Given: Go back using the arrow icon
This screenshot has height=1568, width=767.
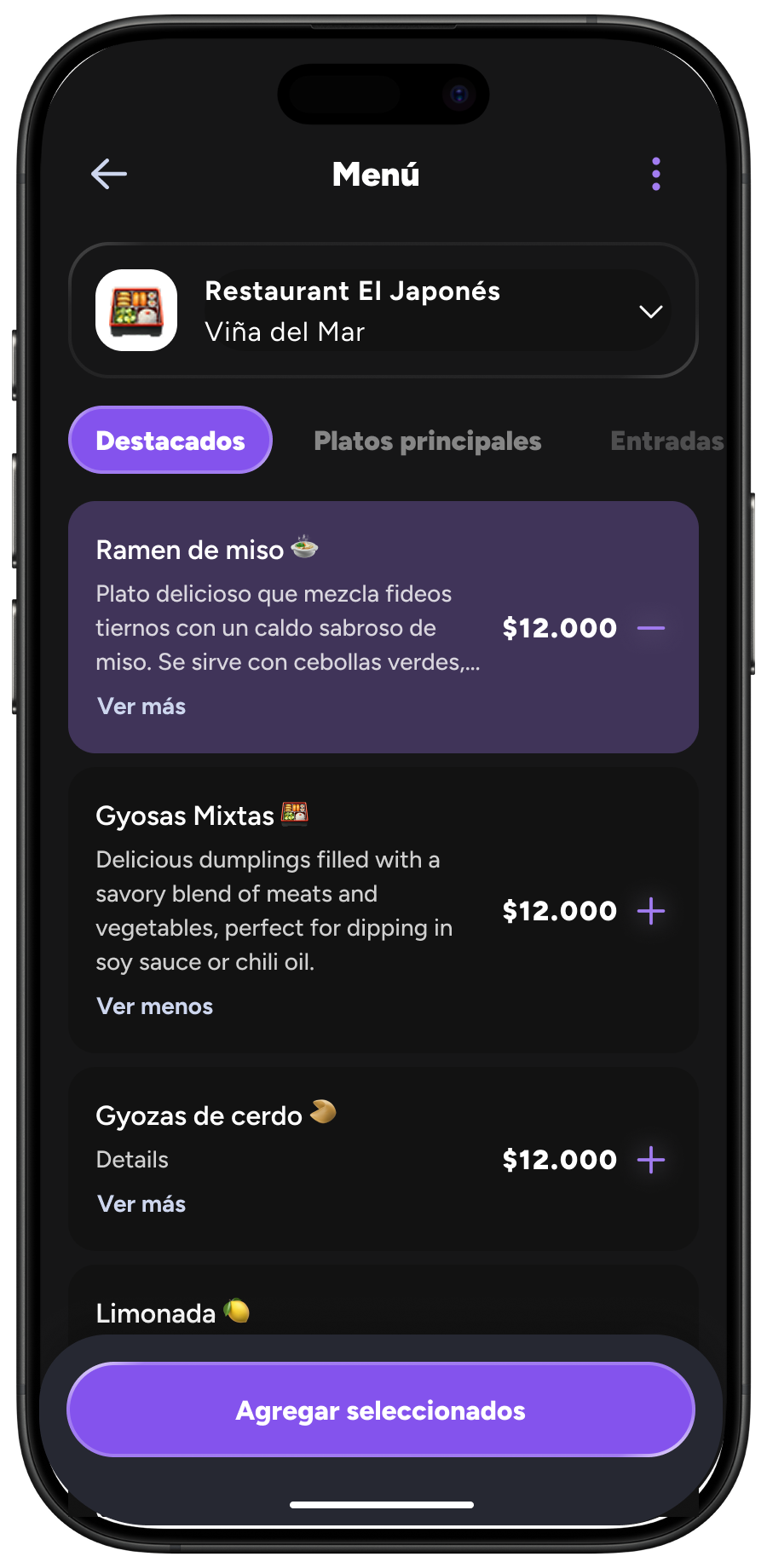Looking at the screenshot, I should tap(109, 174).
